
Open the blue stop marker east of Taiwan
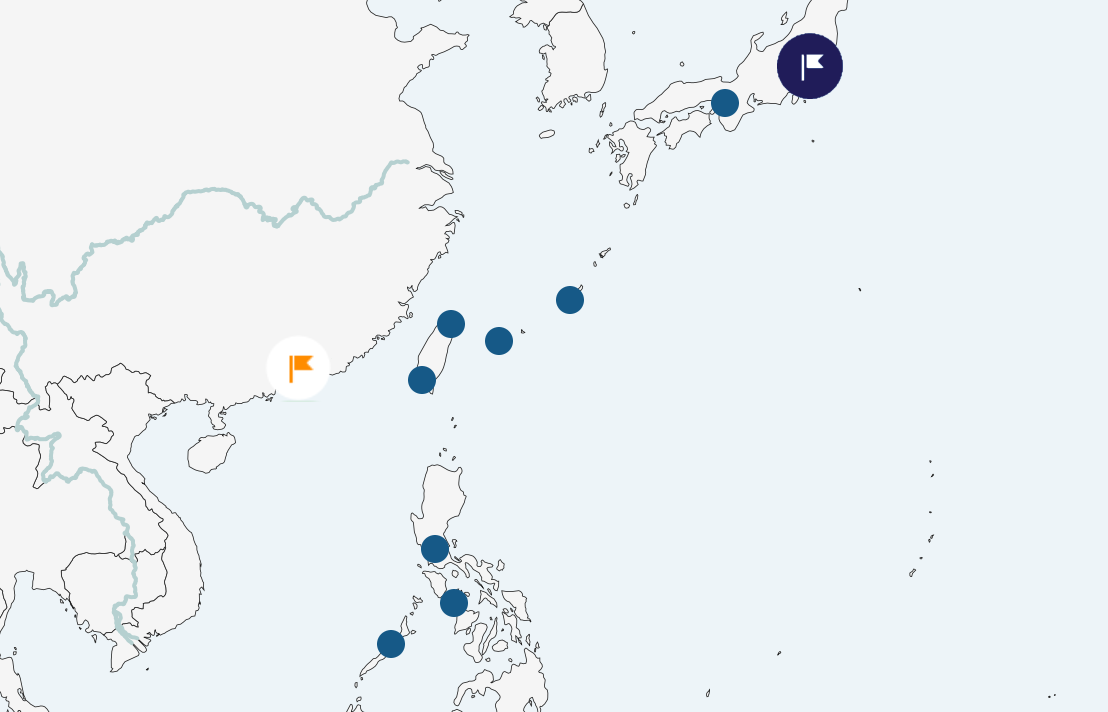[499, 341]
